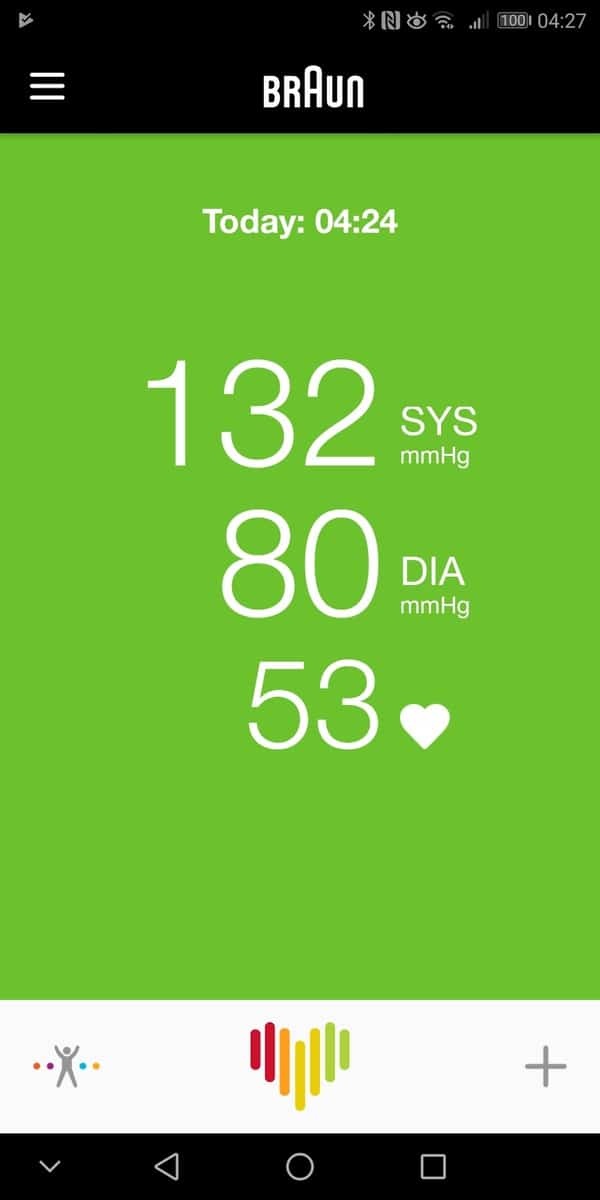Open the colorful heart chart tab
Image resolution: width=600 pixels, height=1200 pixels.
pos(300,1066)
